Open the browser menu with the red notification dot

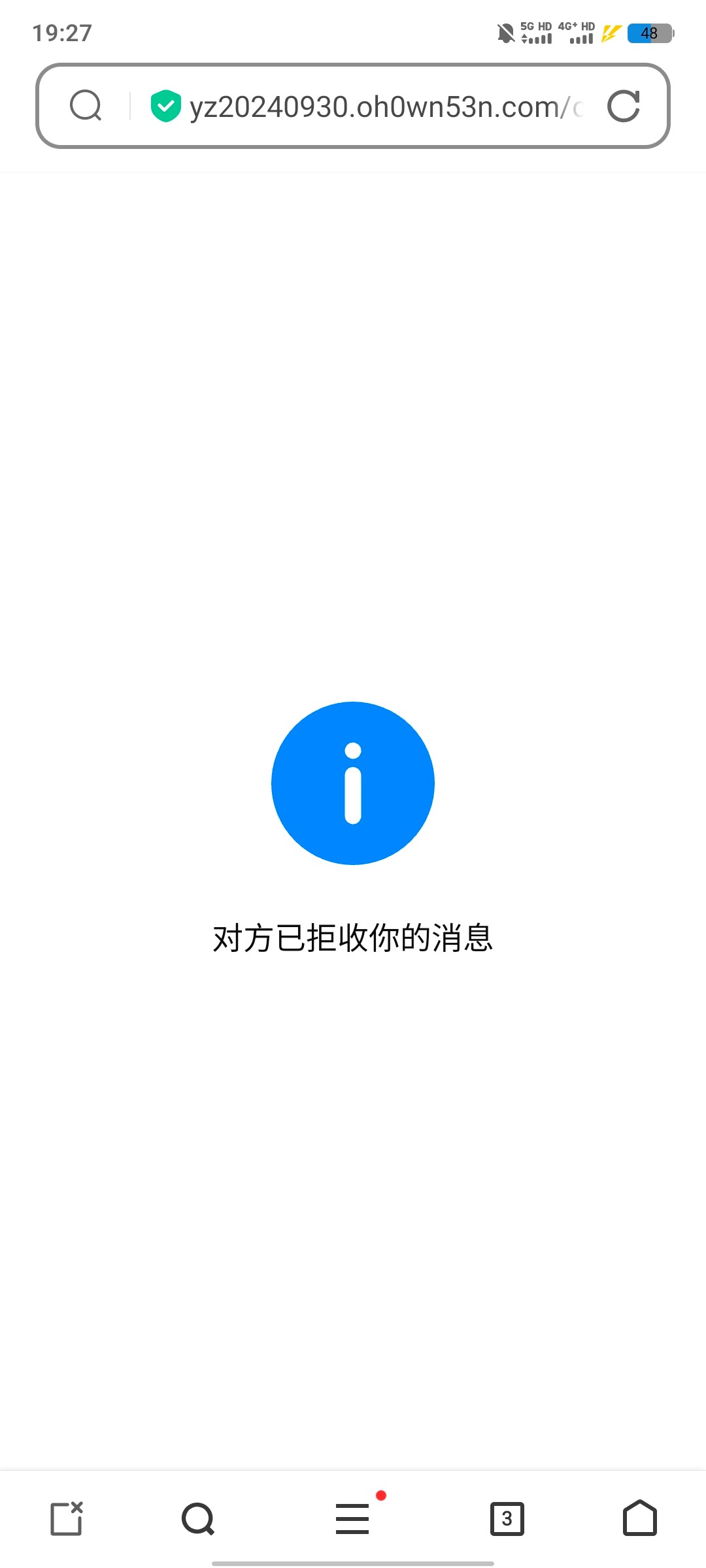point(352,1519)
